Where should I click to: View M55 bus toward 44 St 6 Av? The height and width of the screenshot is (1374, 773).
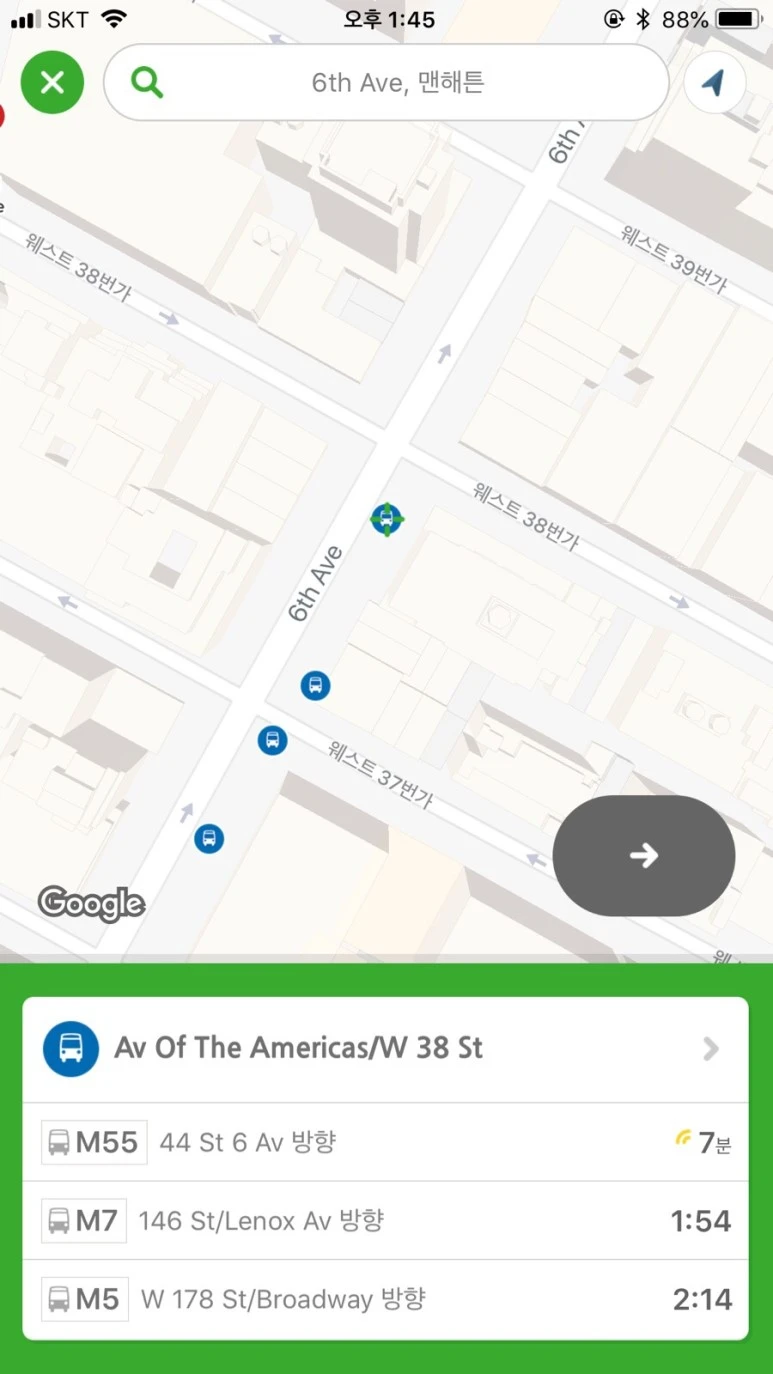[x=385, y=1142]
